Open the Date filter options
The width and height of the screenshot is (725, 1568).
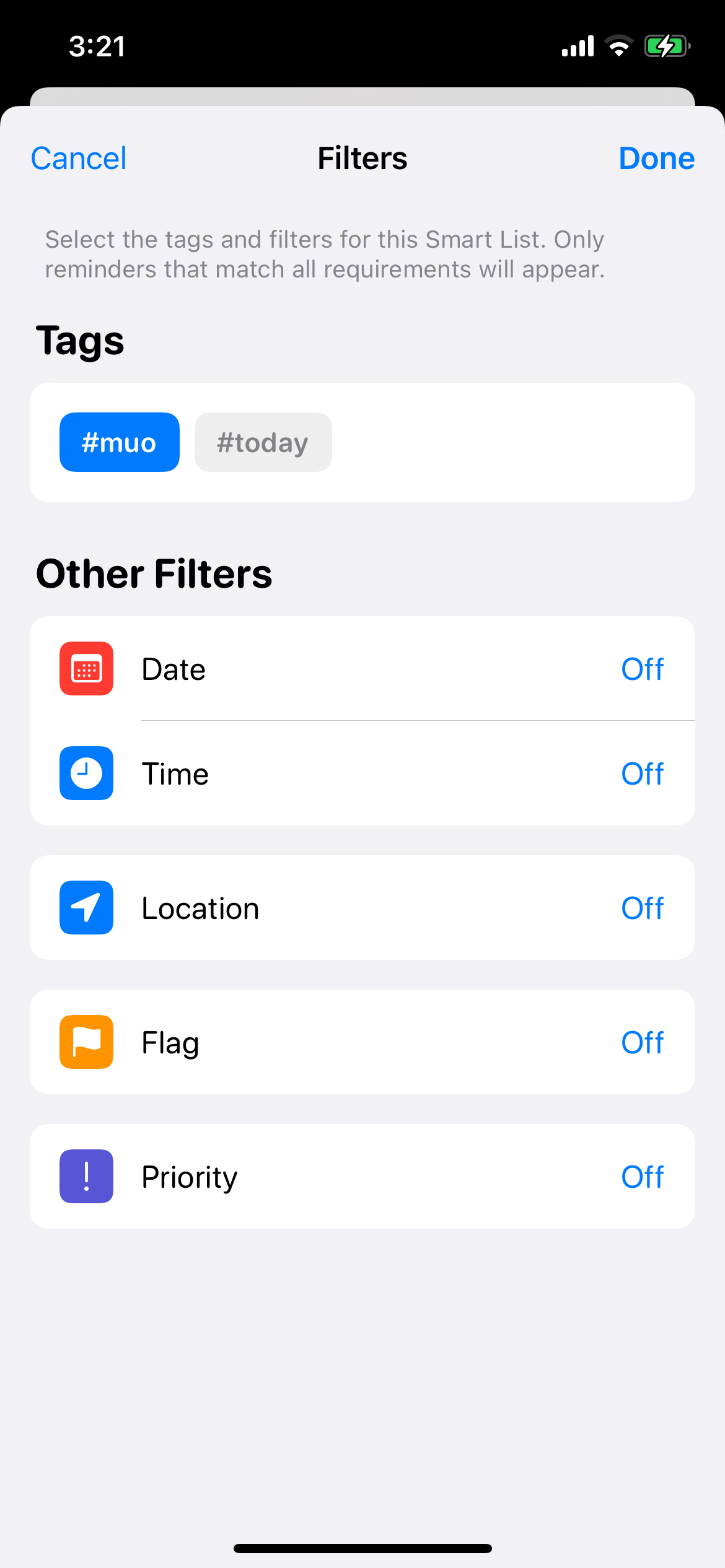(642, 669)
